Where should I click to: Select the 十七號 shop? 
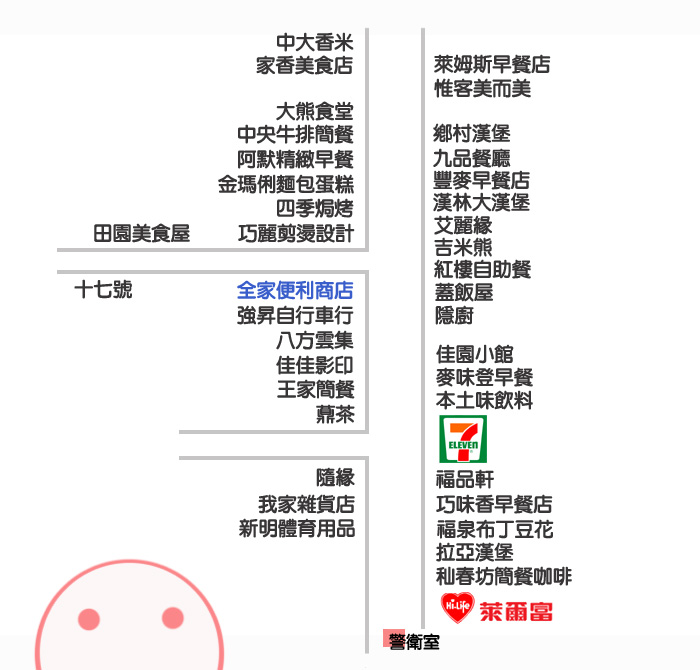[x=104, y=289]
